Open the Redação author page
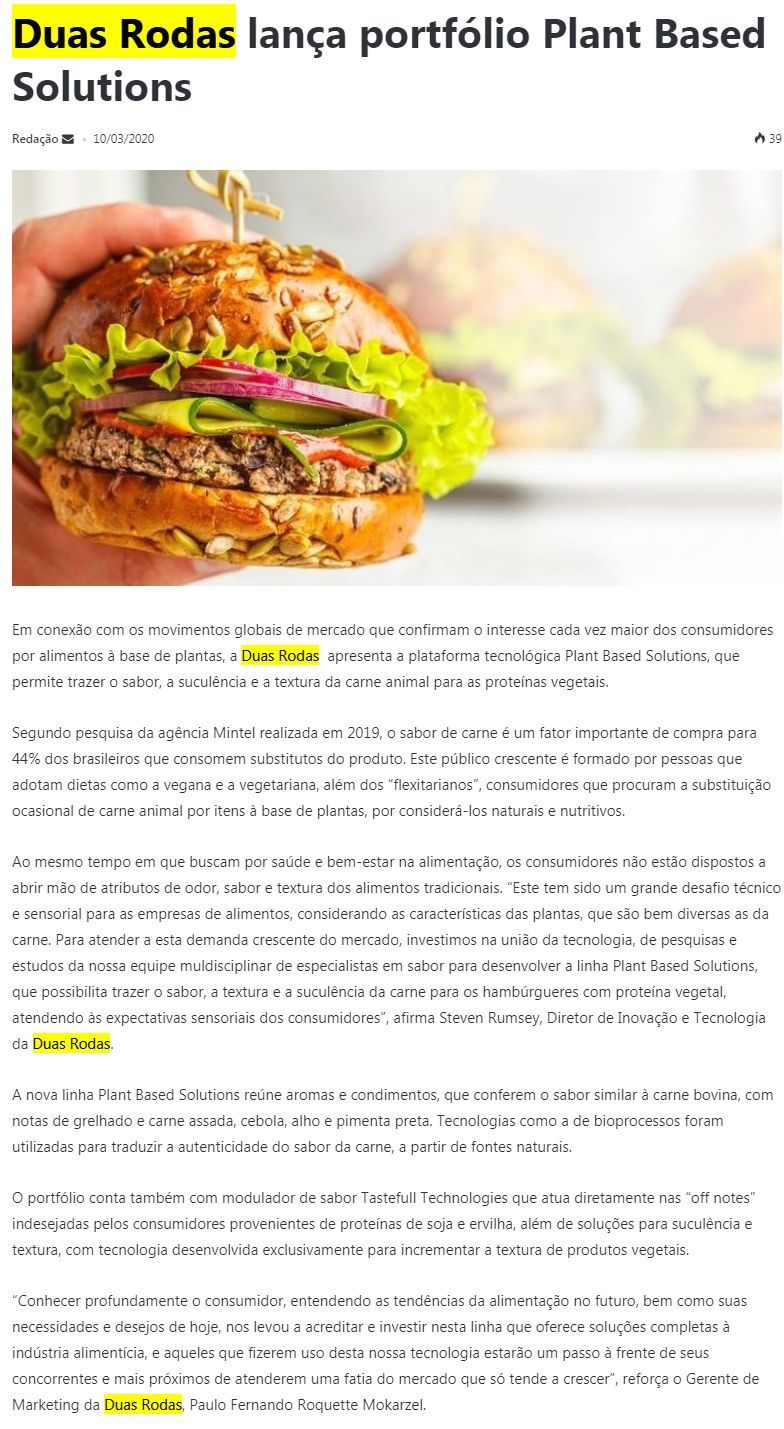The image size is (784, 1429). click(35, 139)
